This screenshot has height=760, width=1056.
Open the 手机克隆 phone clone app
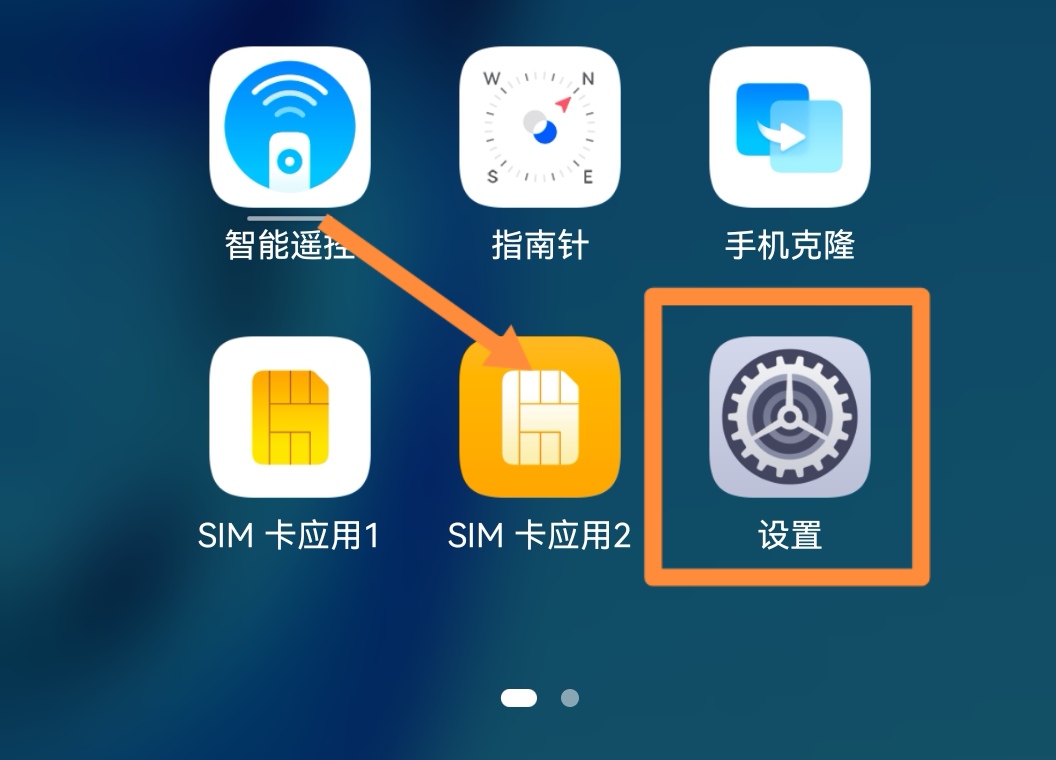(790, 127)
